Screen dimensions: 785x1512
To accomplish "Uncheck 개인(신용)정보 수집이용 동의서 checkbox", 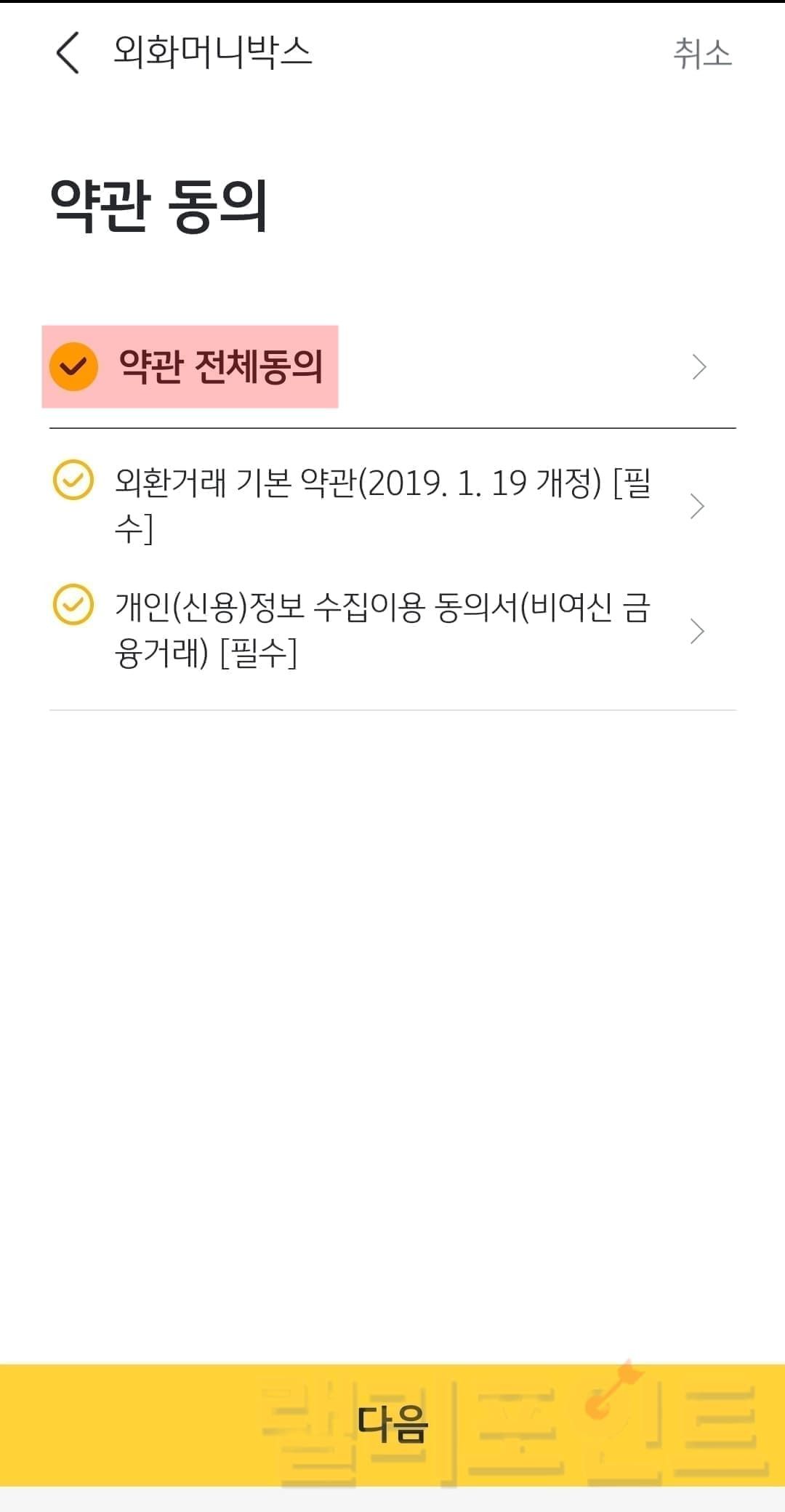I will click(x=73, y=605).
